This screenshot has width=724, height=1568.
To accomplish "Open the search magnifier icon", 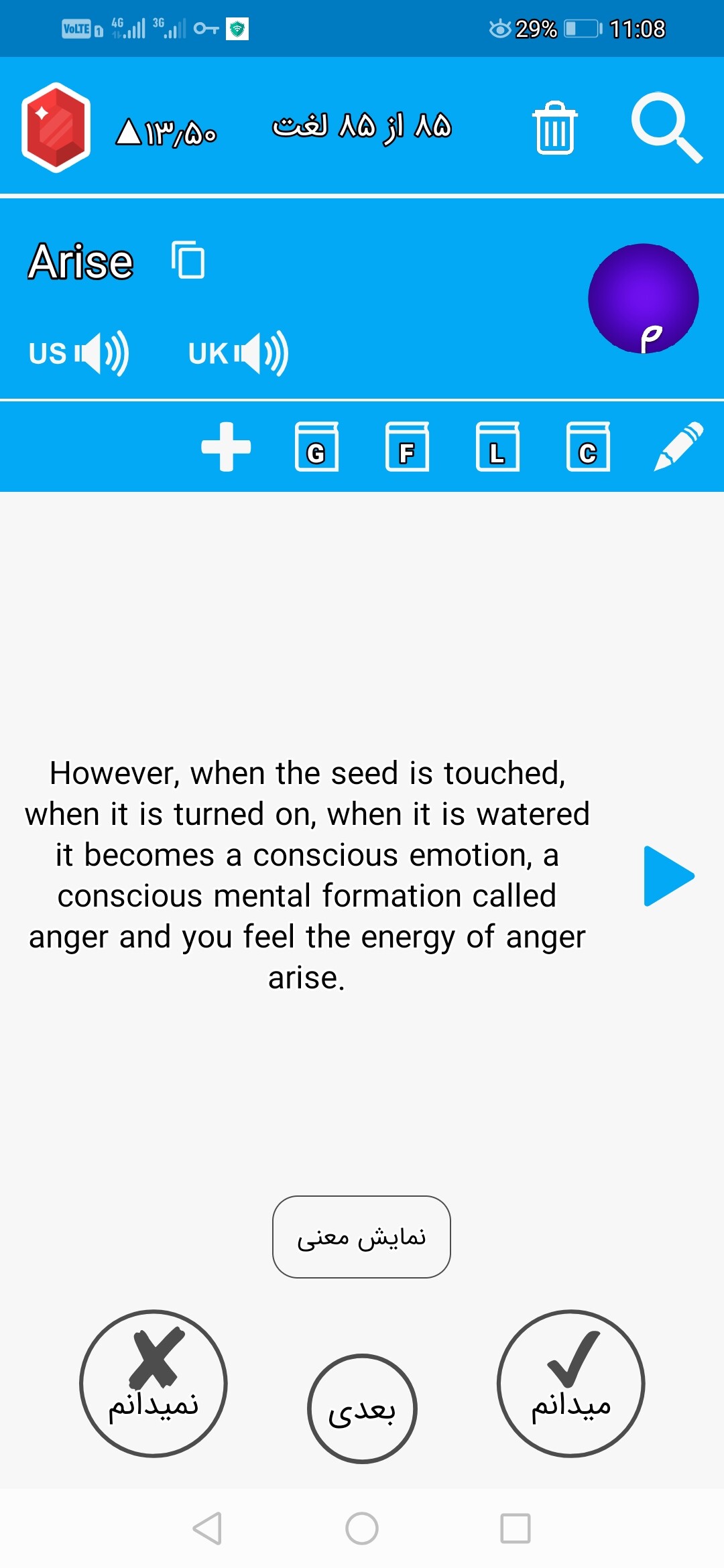I will pyautogui.click(x=666, y=127).
